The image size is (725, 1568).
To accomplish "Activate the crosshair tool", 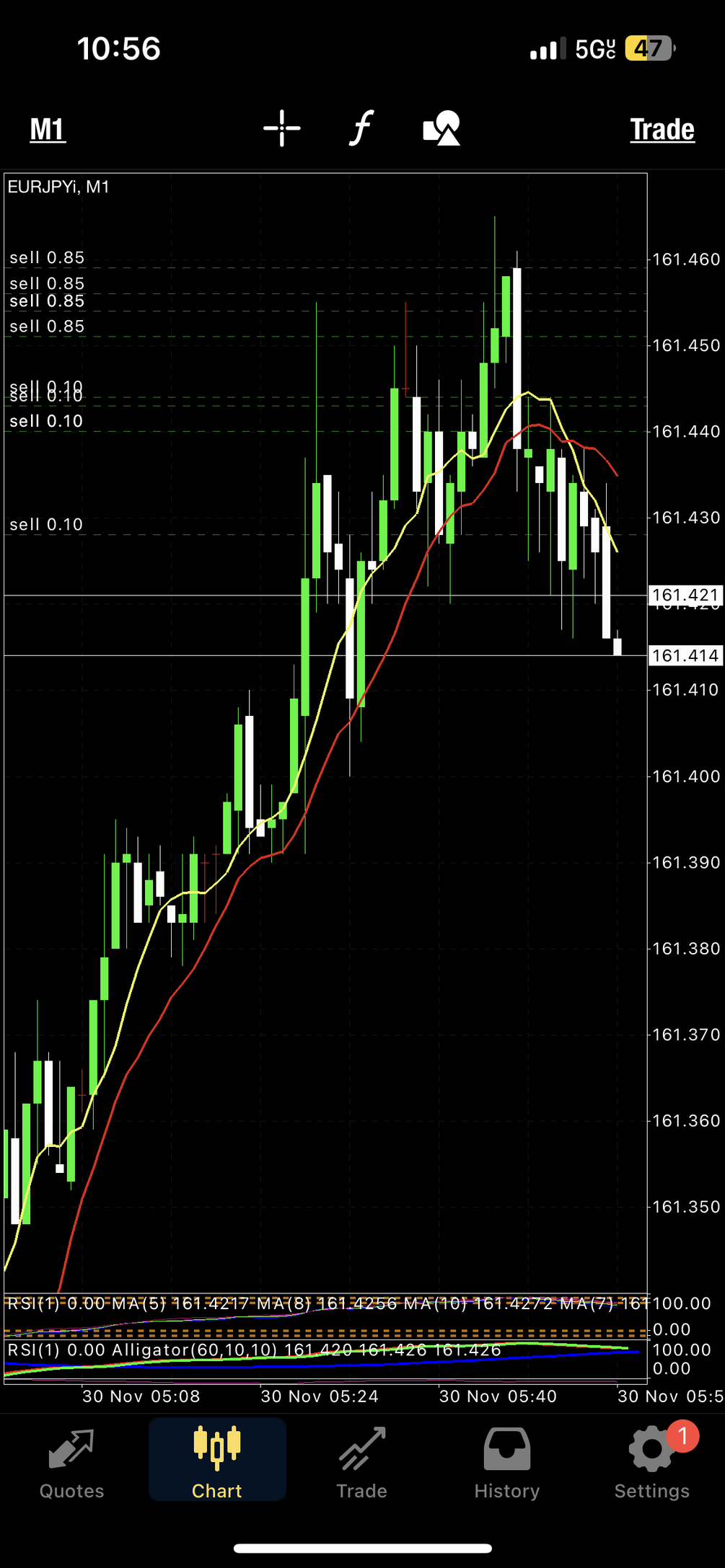I will pyautogui.click(x=281, y=129).
